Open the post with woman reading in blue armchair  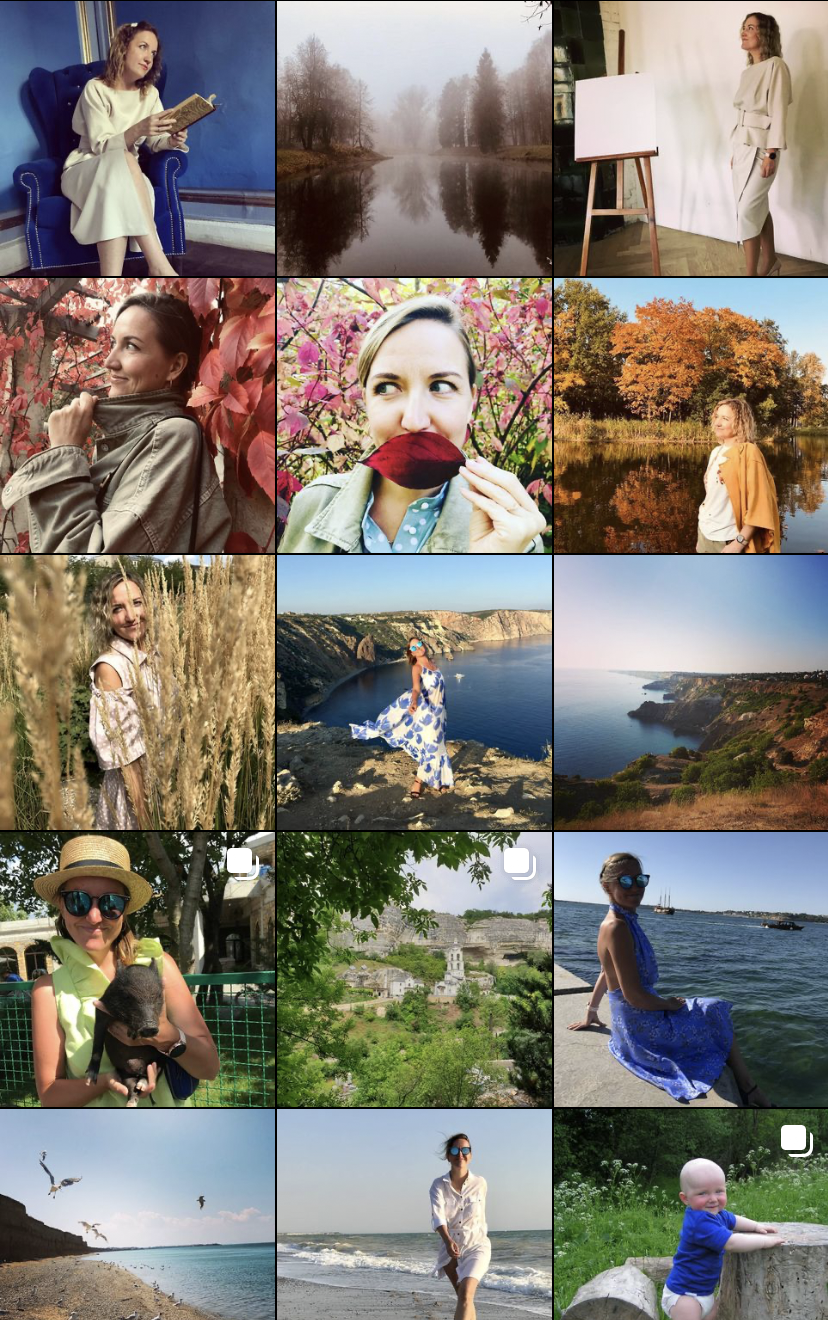coord(137,138)
